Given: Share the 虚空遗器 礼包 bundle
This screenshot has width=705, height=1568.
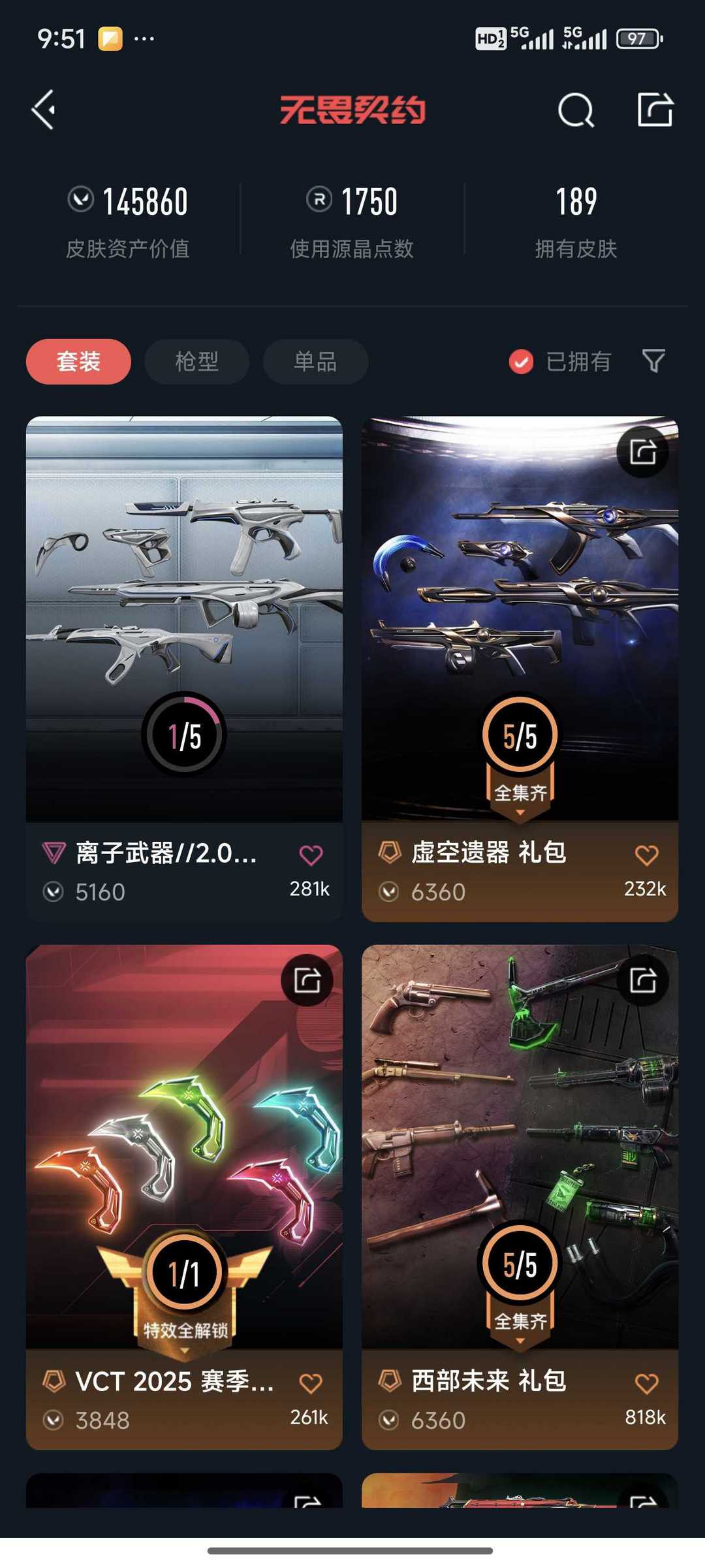Looking at the screenshot, I should (x=642, y=452).
